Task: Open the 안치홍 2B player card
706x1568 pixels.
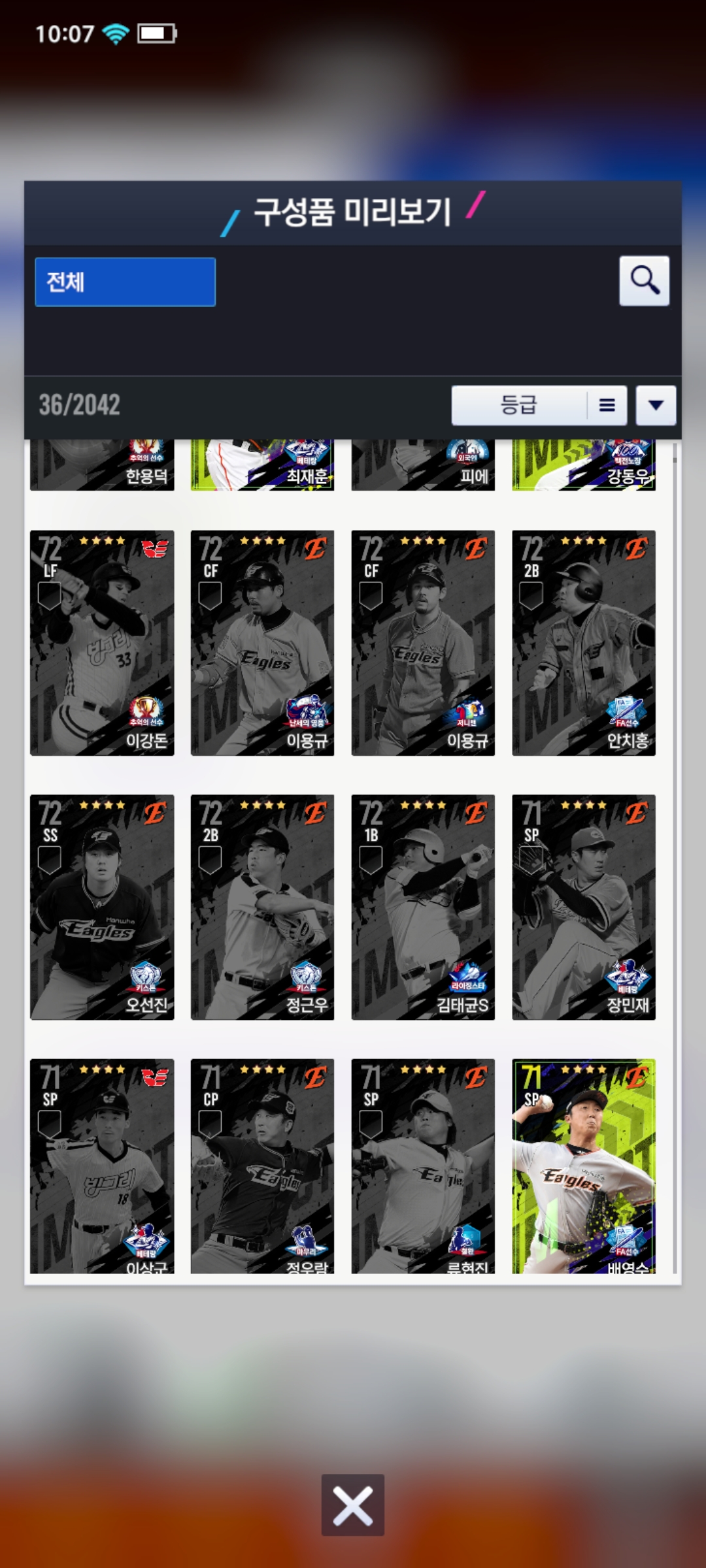Action: (x=583, y=643)
